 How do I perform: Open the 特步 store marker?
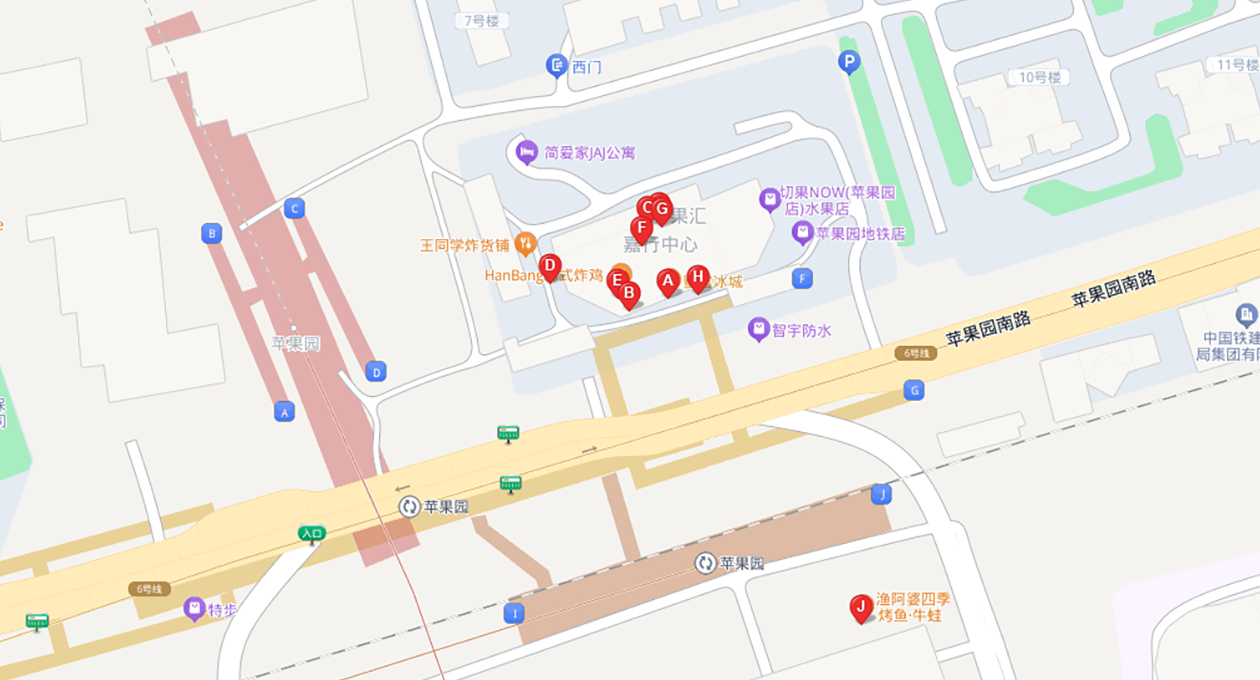tap(194, 609)
